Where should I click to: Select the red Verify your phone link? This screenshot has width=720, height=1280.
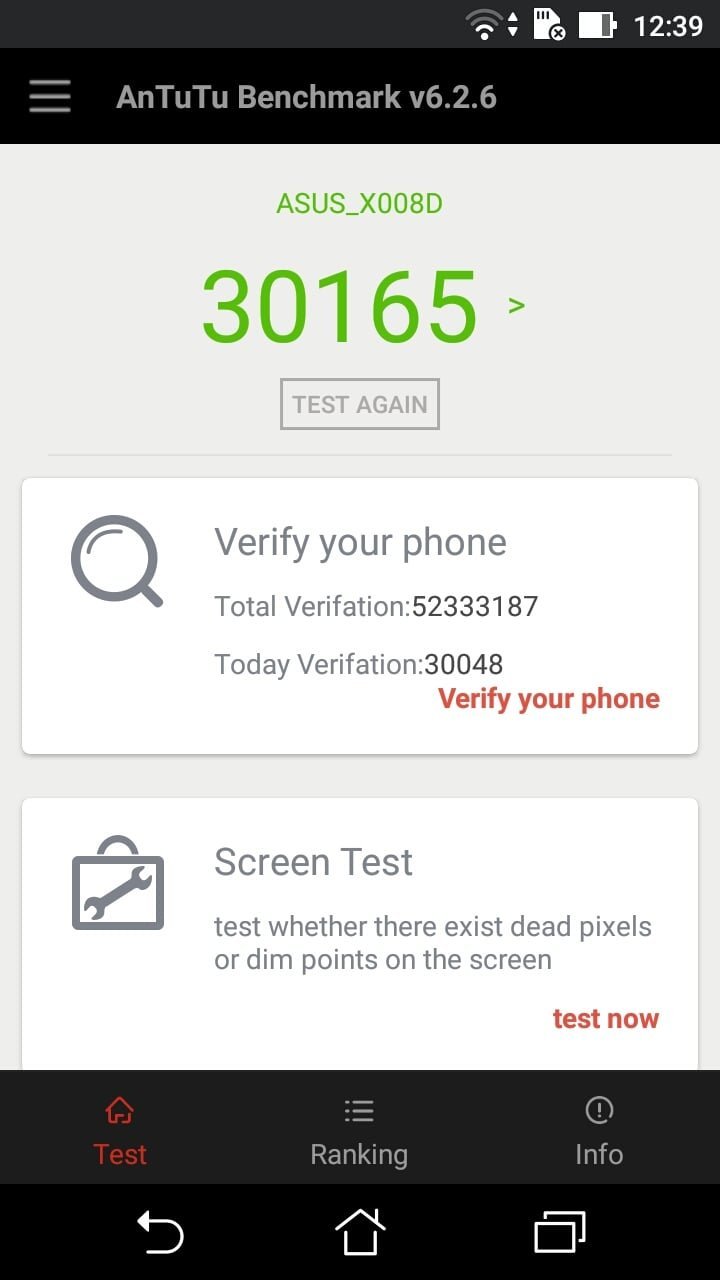[549, 699]
